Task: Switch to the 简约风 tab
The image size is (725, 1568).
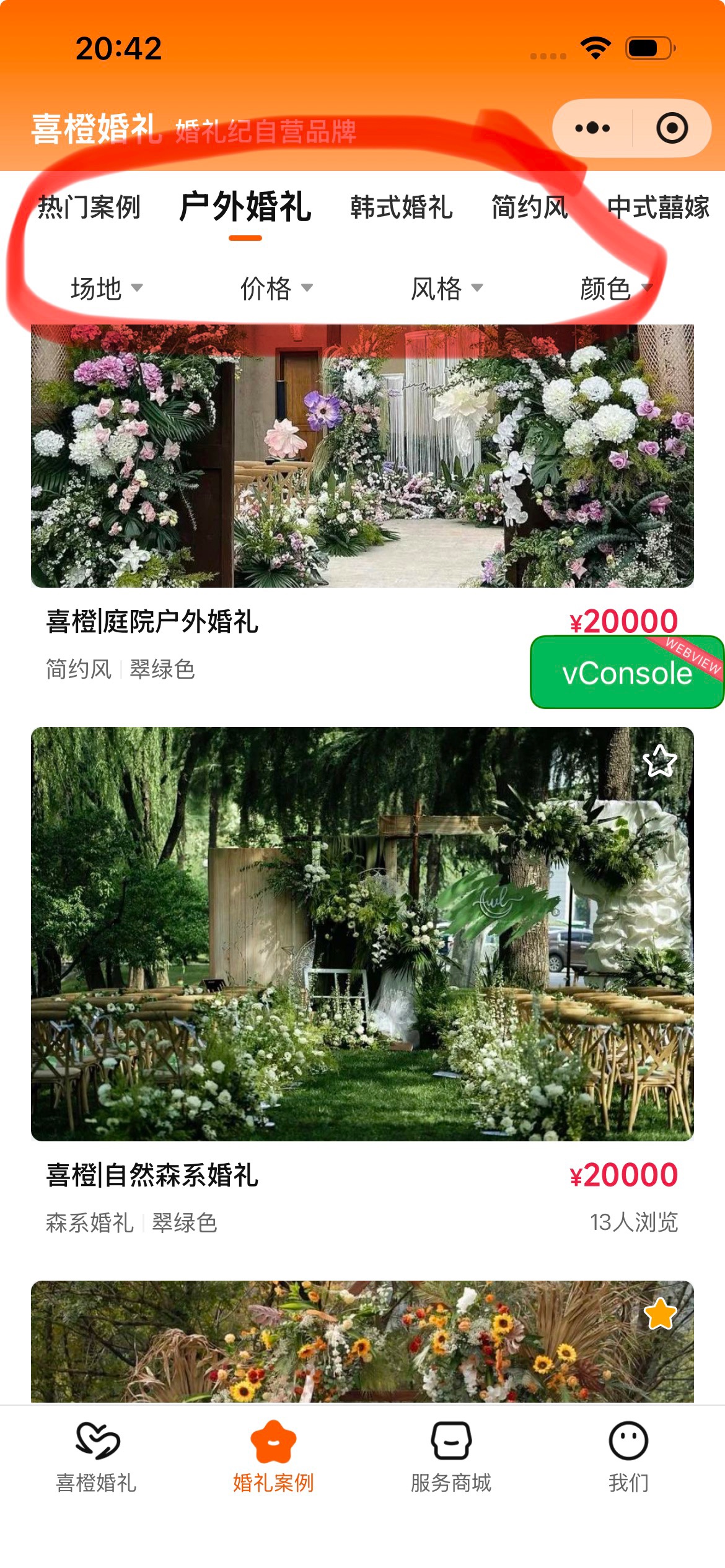Action: [x=530, y=207]
